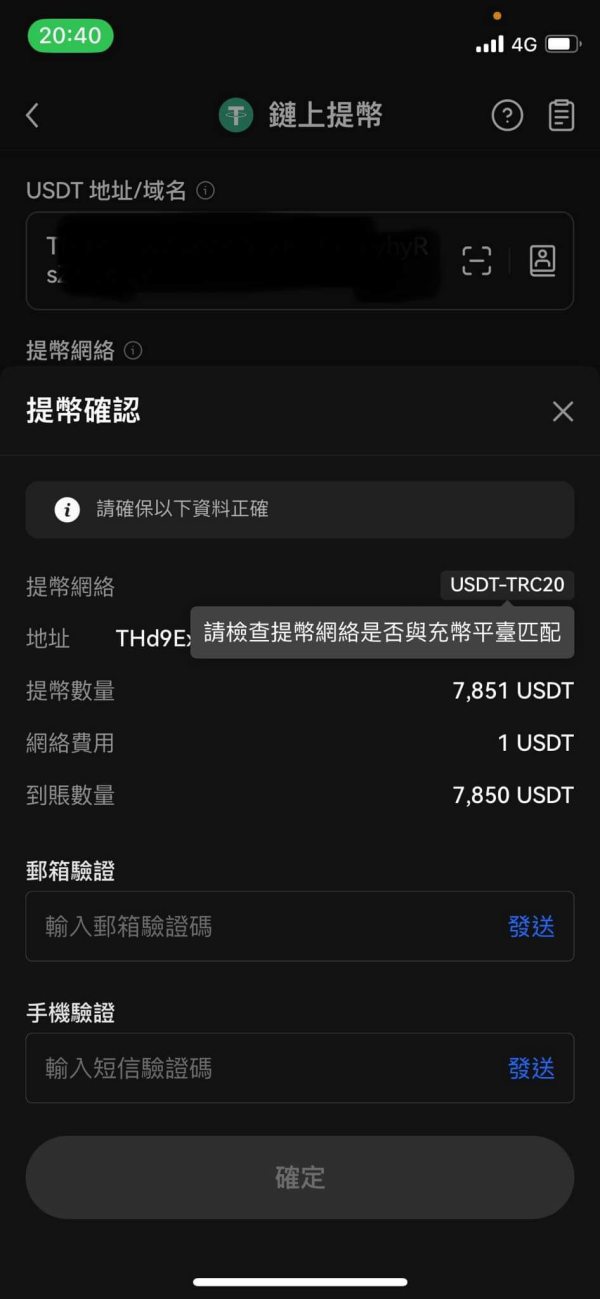Send the email verification code
600x1299 pixels.
click(x=531, y=926)
